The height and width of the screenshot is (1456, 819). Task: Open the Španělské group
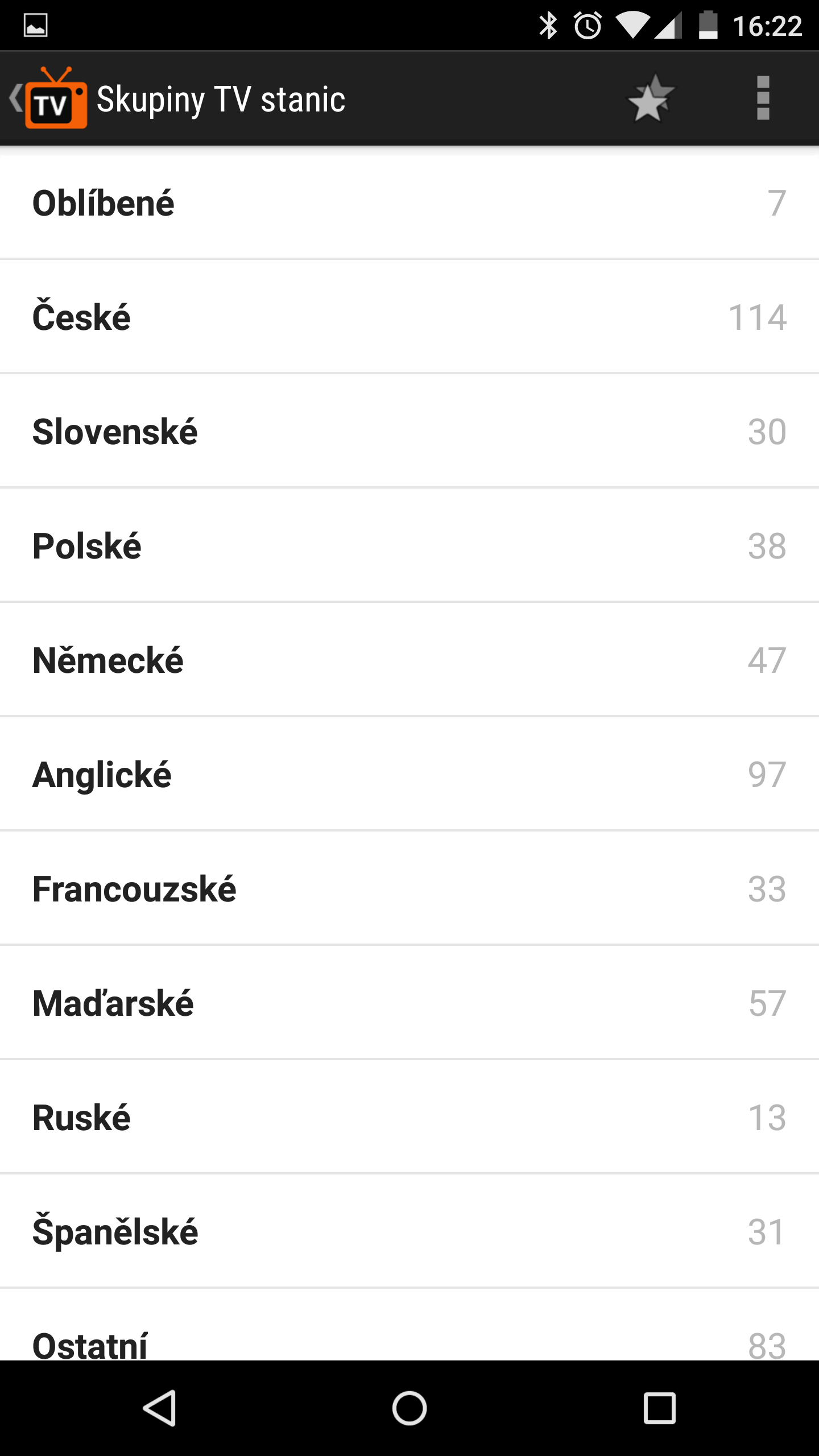point(409,1231)
